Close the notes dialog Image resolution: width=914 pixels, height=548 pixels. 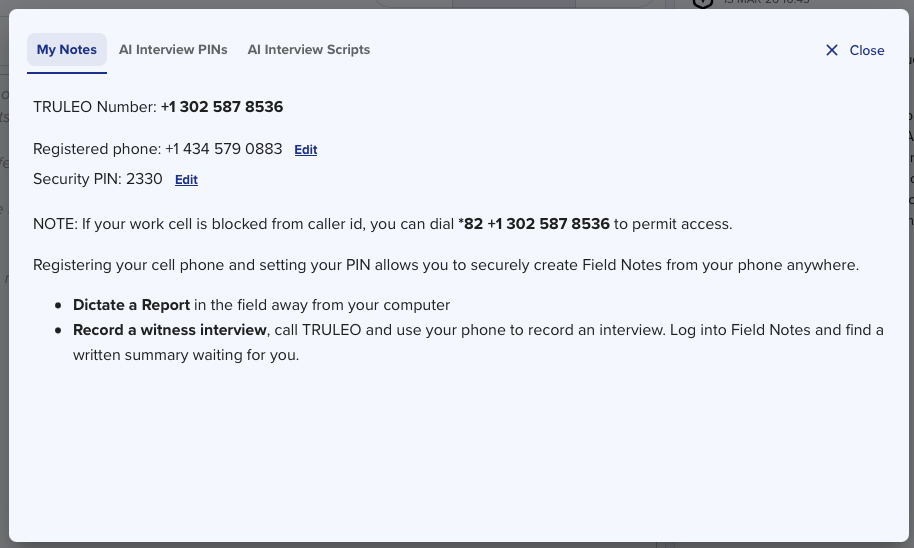[855, 50]
